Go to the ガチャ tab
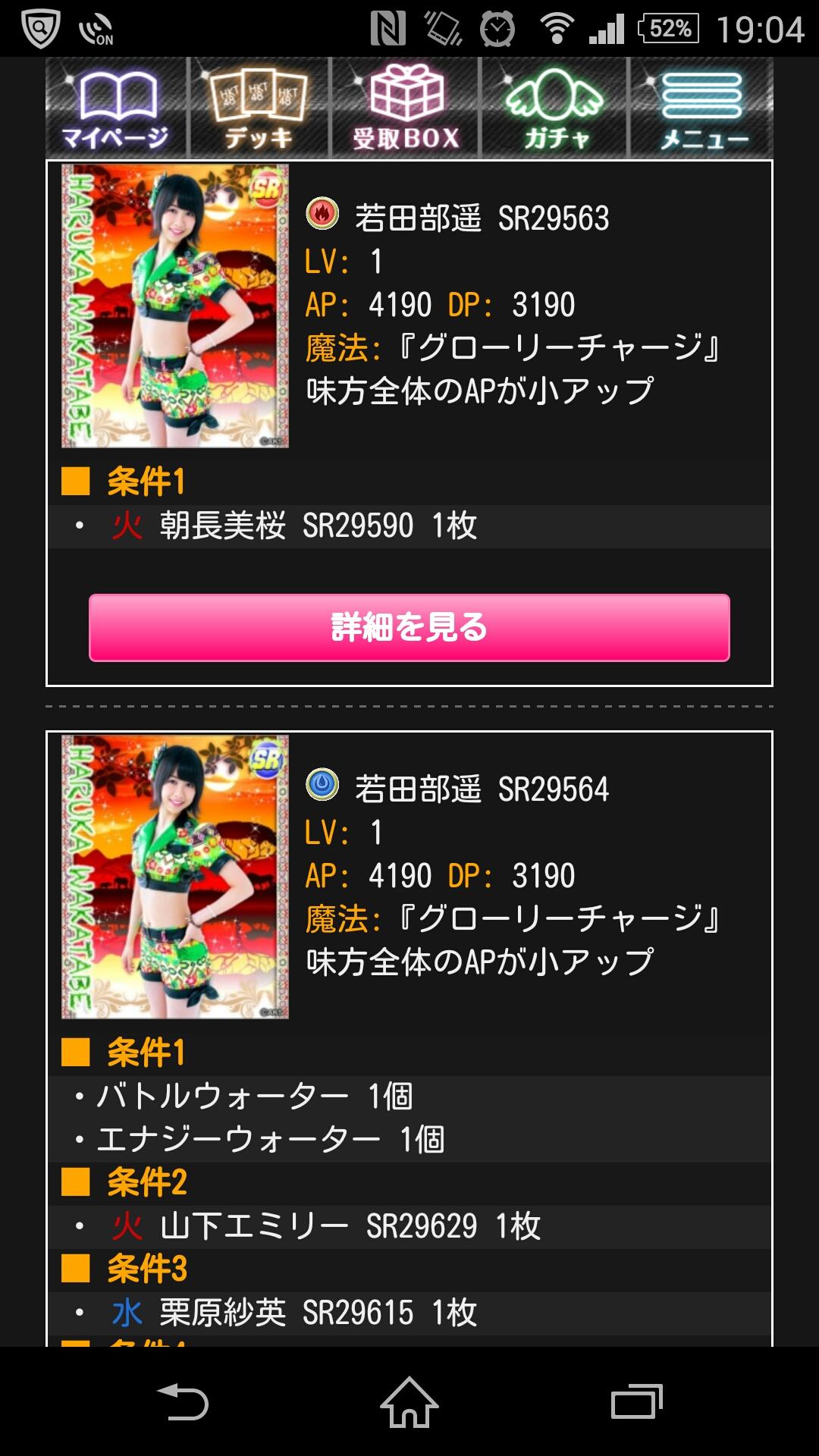This screenshot has height=1456, width=819. click(x=555, y=108)
